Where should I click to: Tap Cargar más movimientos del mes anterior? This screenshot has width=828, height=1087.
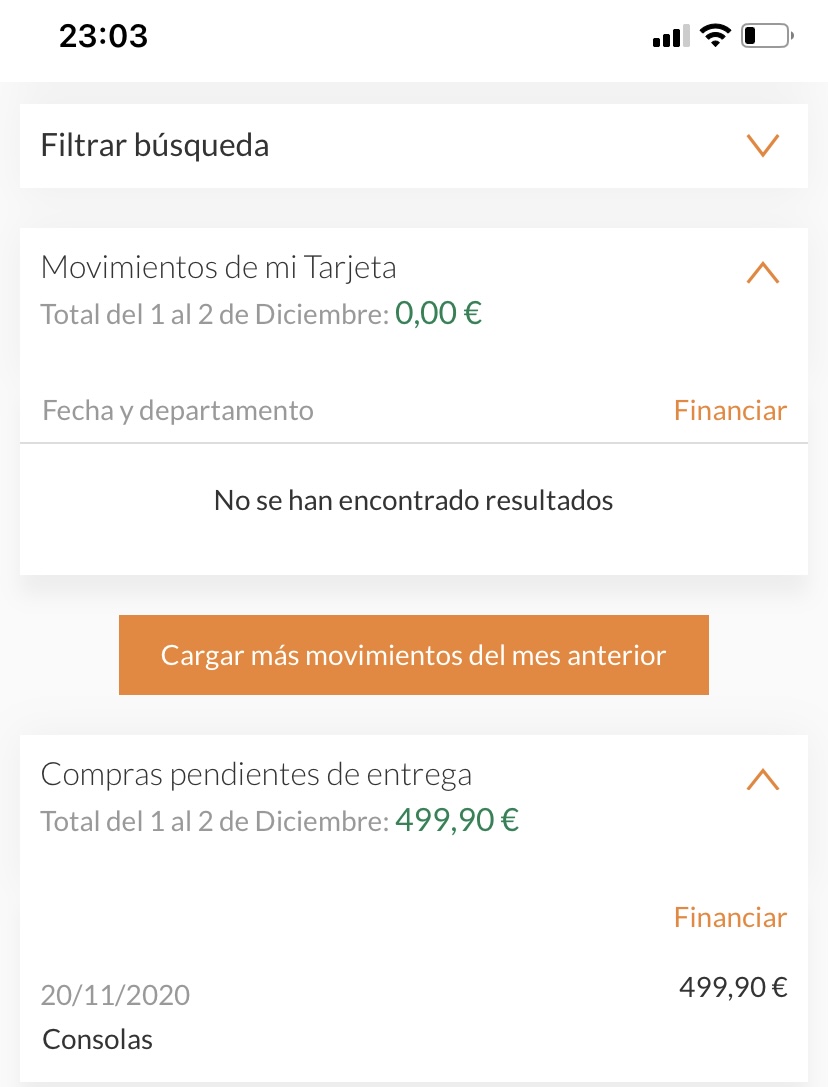[413, 655]
